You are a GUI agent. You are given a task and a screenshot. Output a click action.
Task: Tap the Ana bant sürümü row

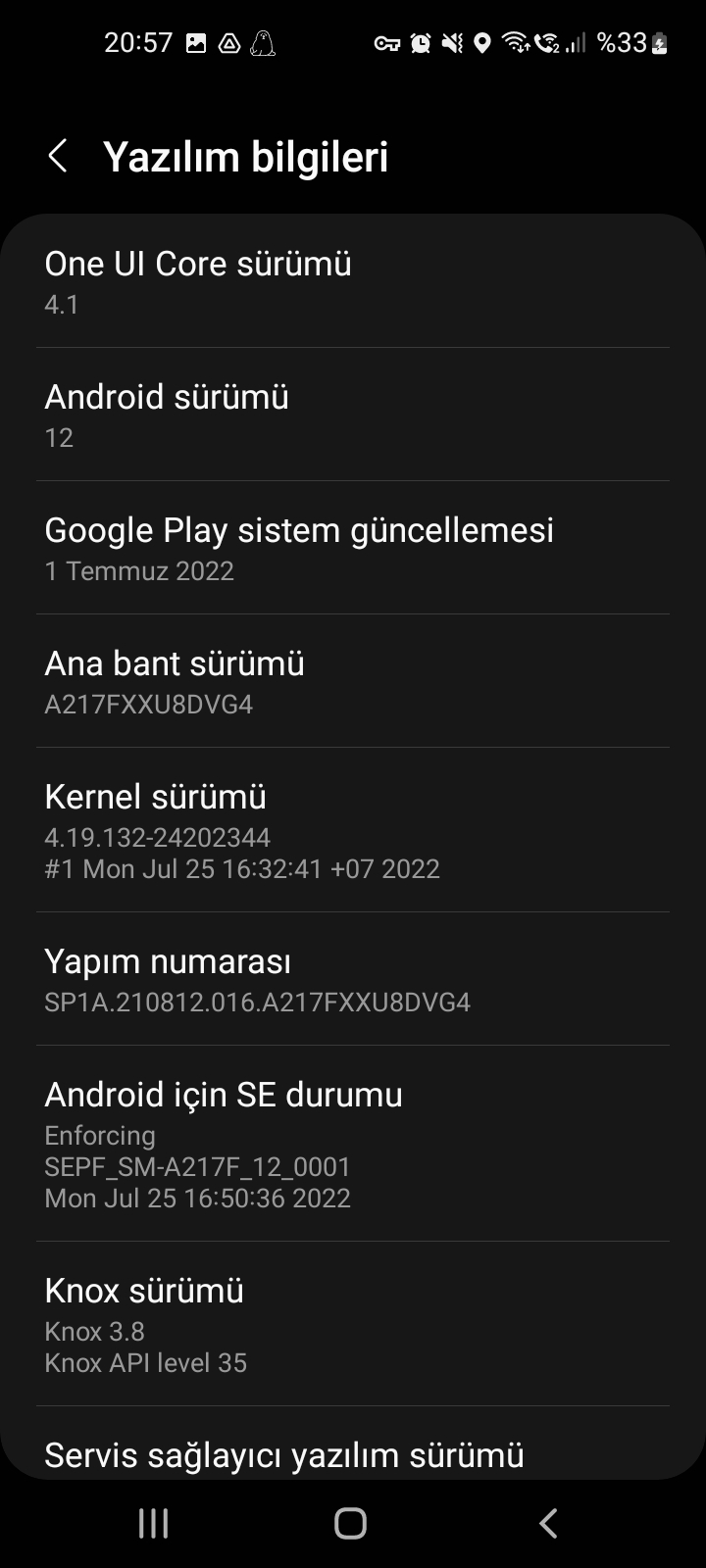[x=353, y=681]
